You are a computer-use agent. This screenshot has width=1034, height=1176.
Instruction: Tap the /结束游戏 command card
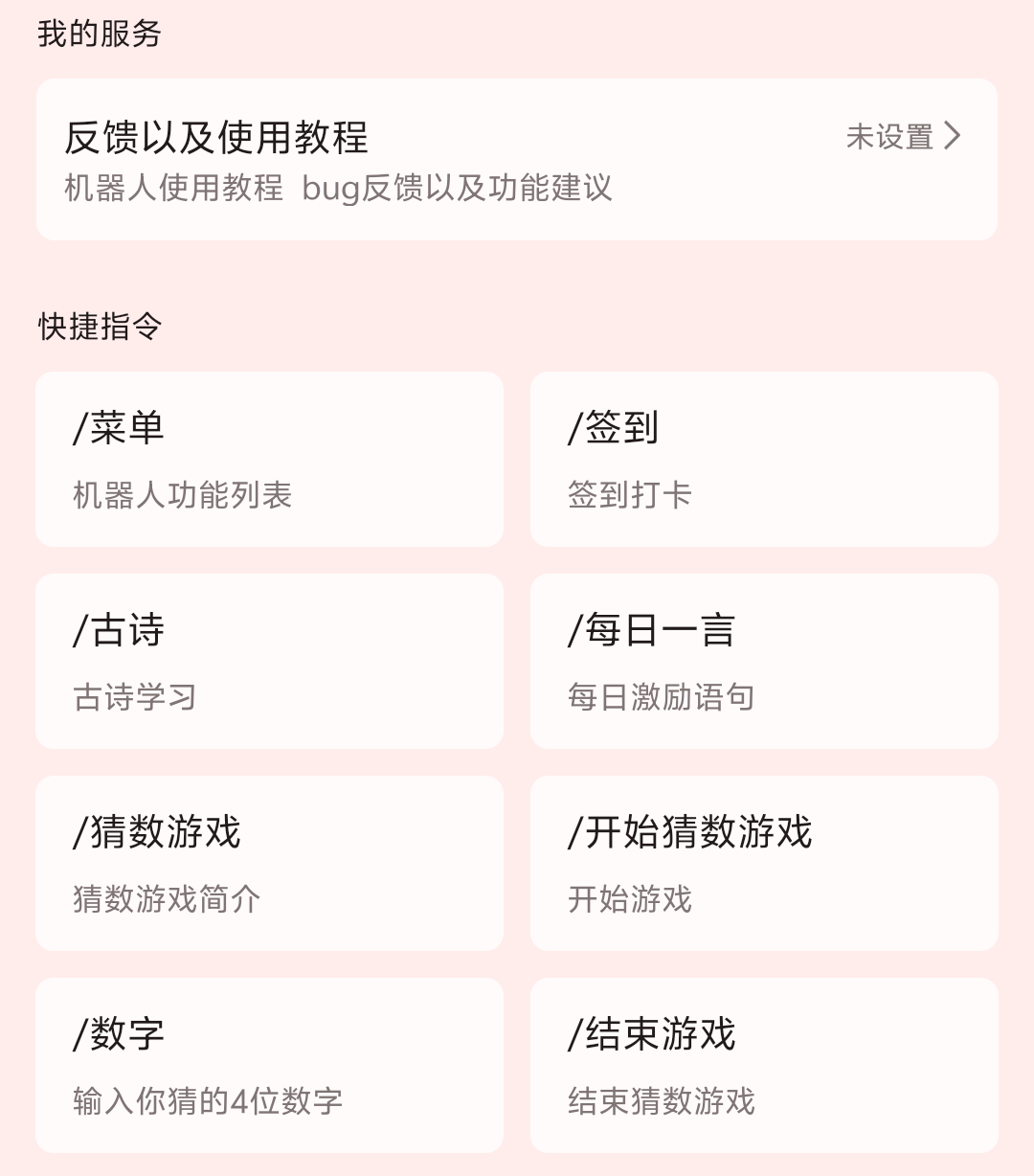tap(764, 1066)
